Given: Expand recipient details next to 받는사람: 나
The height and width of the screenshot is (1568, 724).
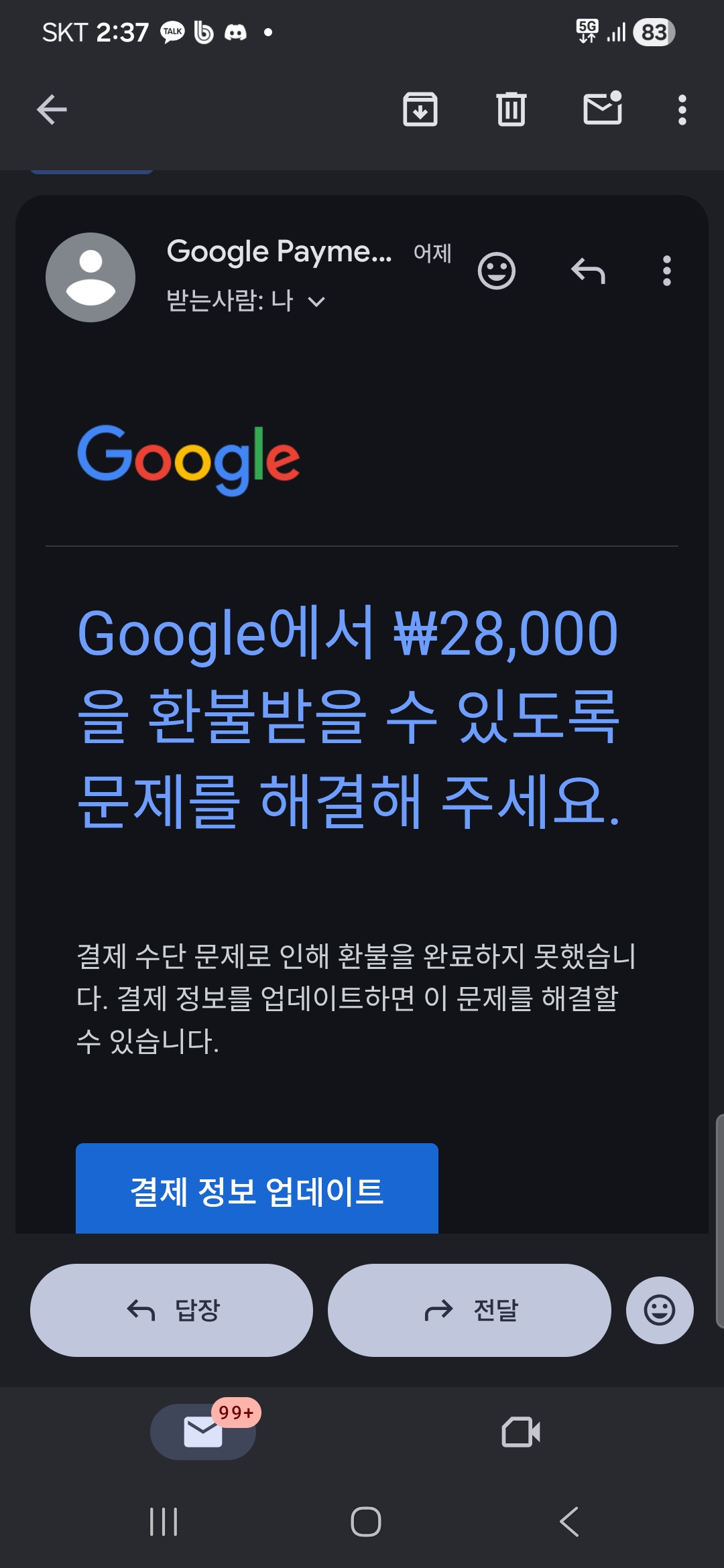Looking at the screenshot, I should (316, 302).
